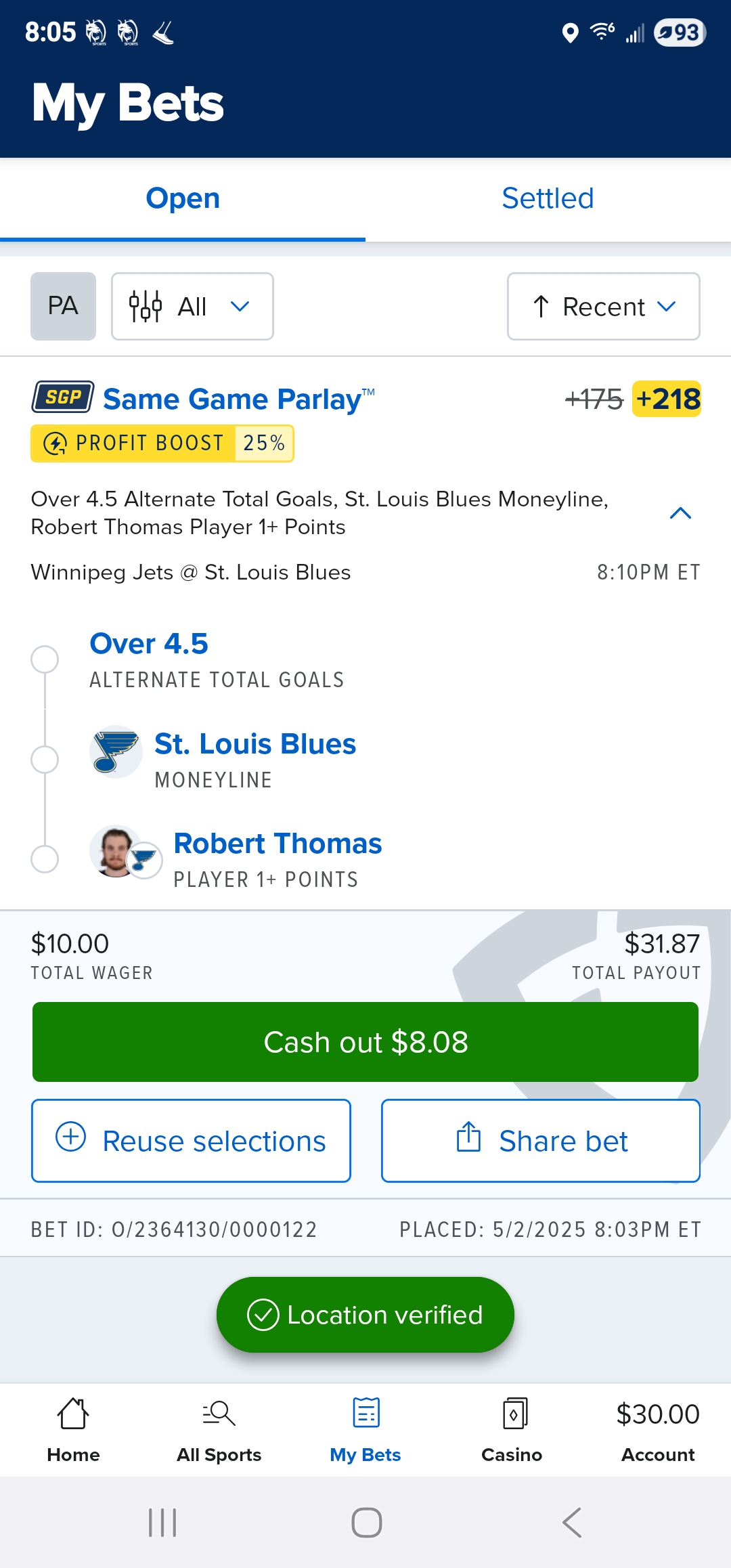Tap the My Bets navigation item

(365, 1429)
